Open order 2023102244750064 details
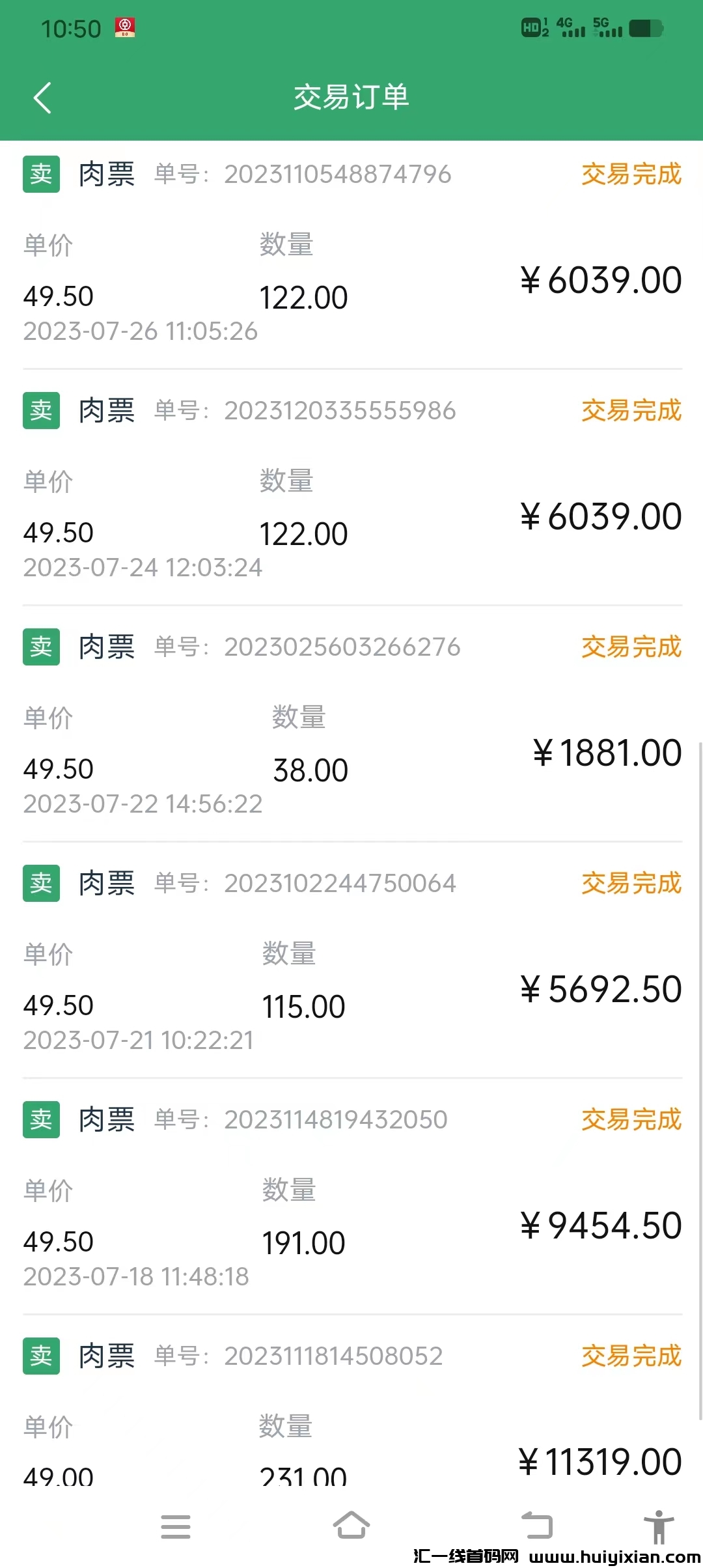The height and width of the screenshot is (1568, 703). coord(338,884)
